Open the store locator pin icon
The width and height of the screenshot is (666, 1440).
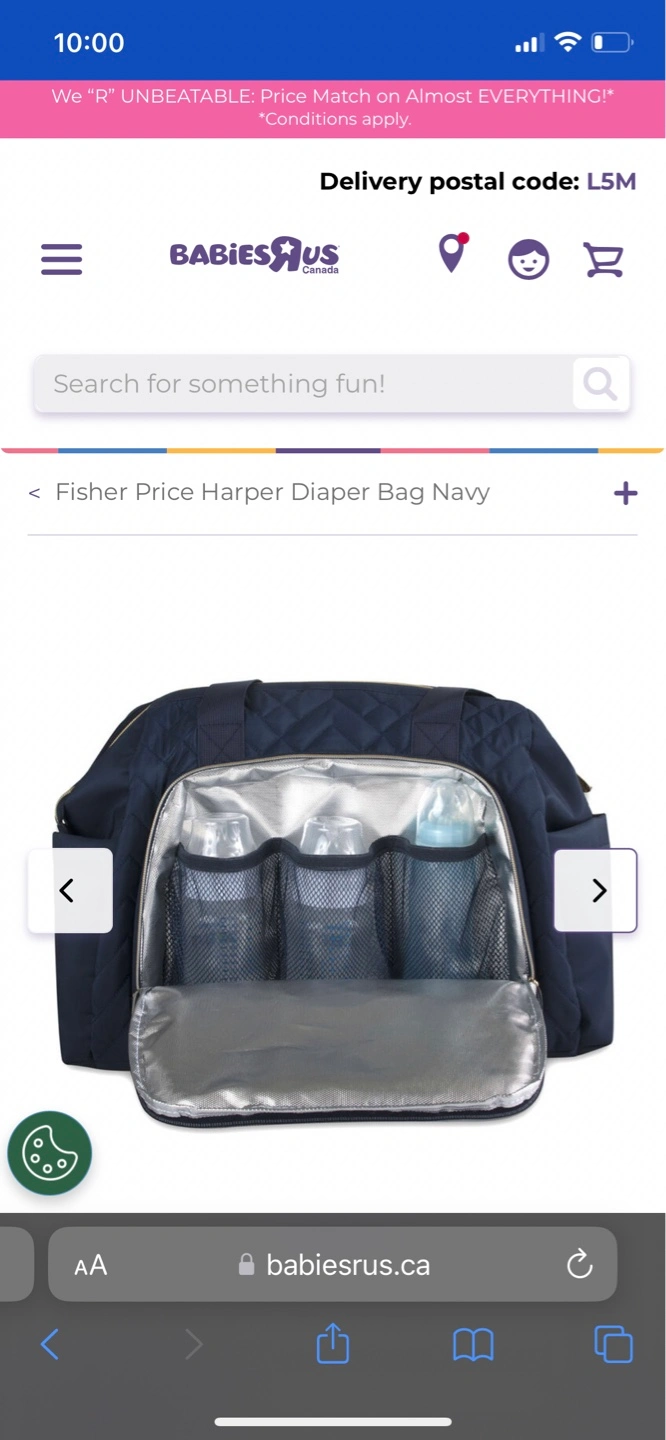point(453,253)
